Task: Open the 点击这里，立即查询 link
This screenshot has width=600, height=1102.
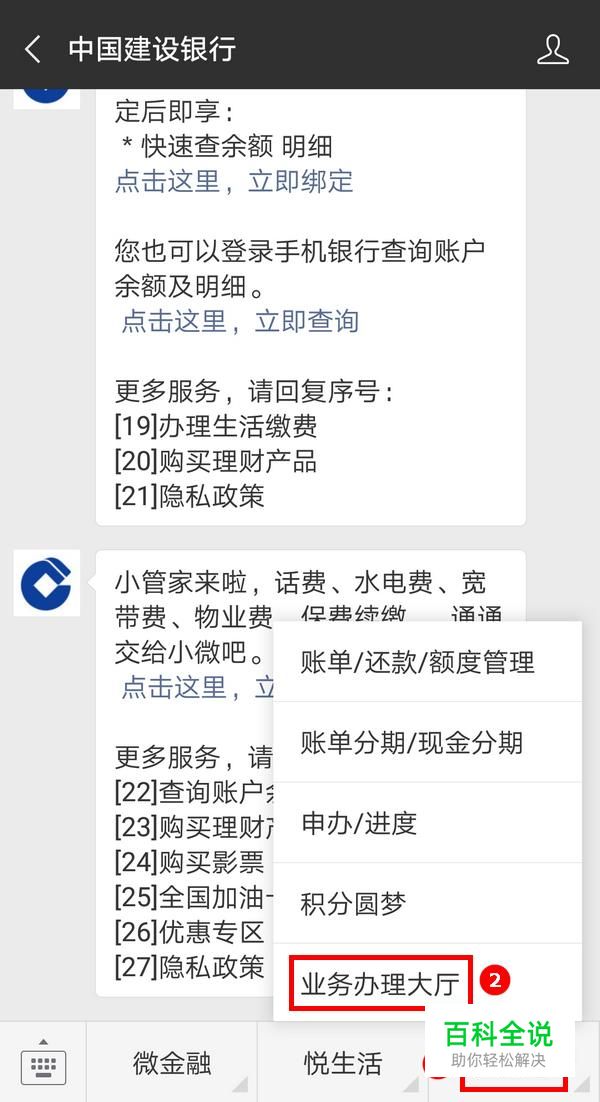Action: pyautogui.click(x=240, y=321)
